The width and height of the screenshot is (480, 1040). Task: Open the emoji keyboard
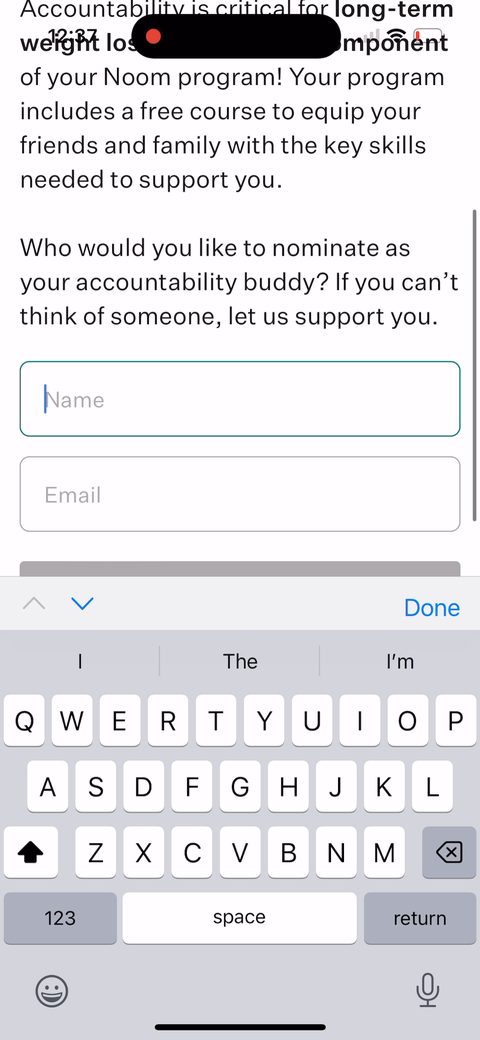coord(51,992)
